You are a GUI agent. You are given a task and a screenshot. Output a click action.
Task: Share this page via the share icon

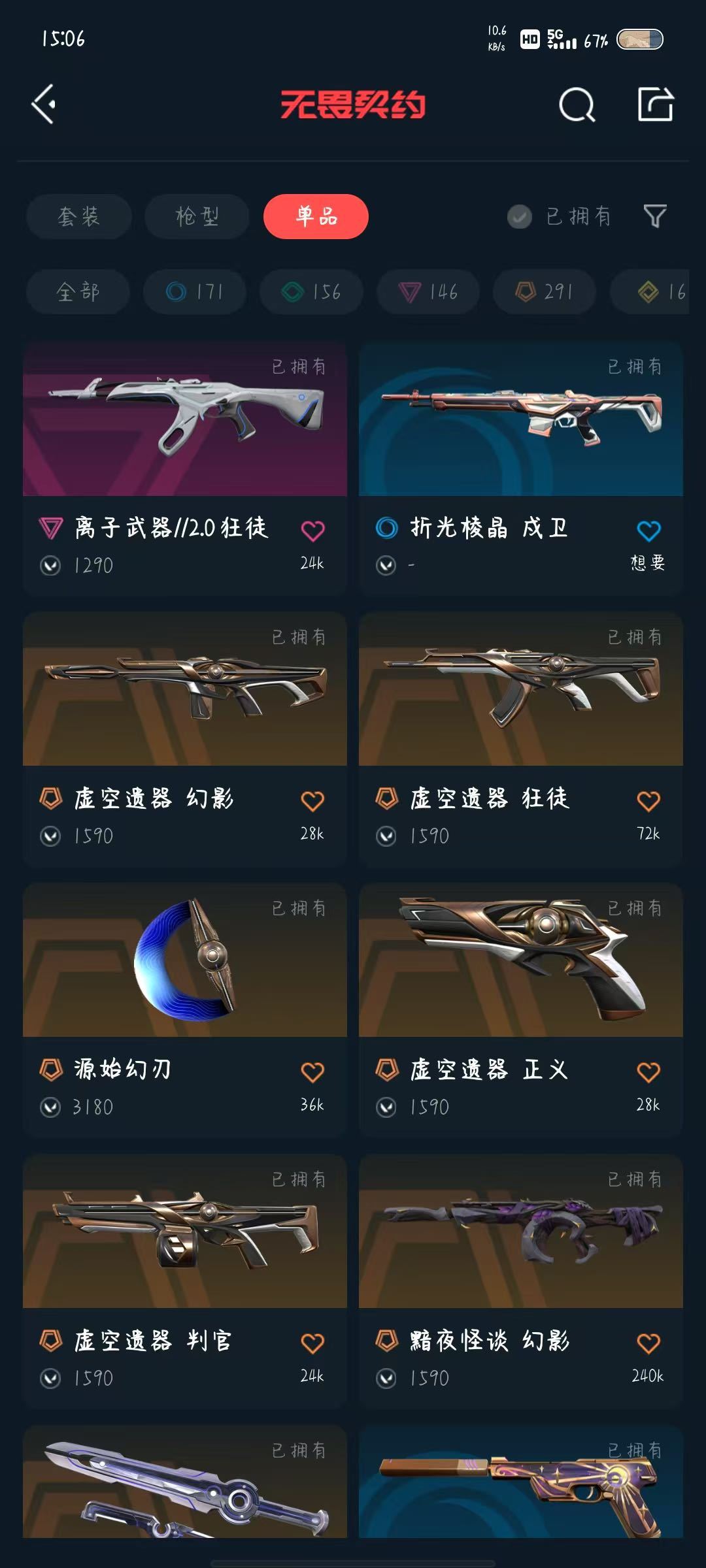pos(656,104)
